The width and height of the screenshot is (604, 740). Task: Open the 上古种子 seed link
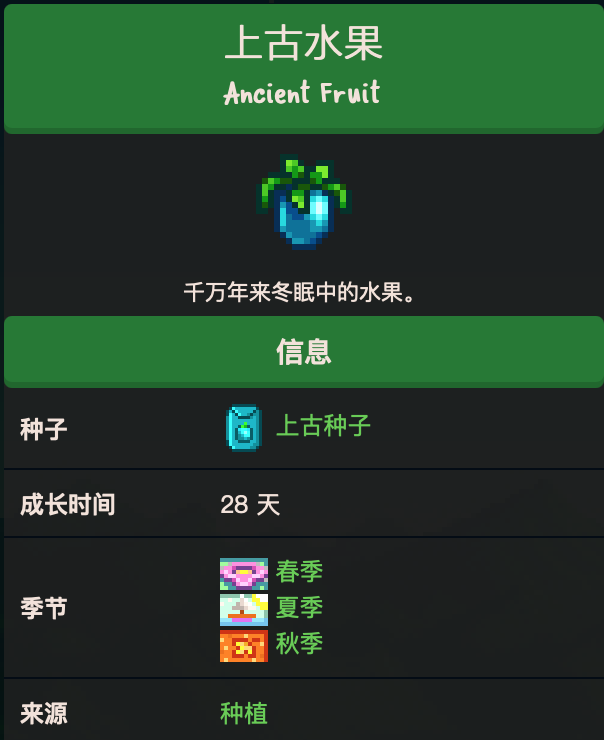323,427
